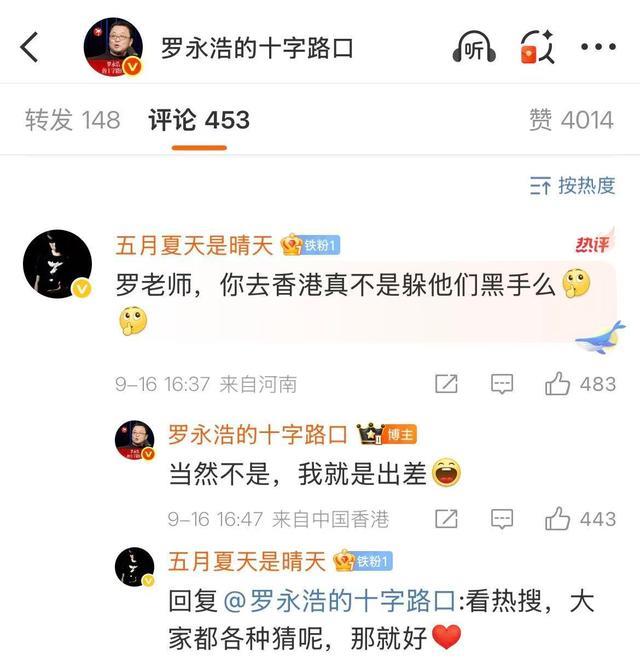Repost the comment posted from 河南
The height and width of the screenshot is (661, 640).
[x=447, y=384]
